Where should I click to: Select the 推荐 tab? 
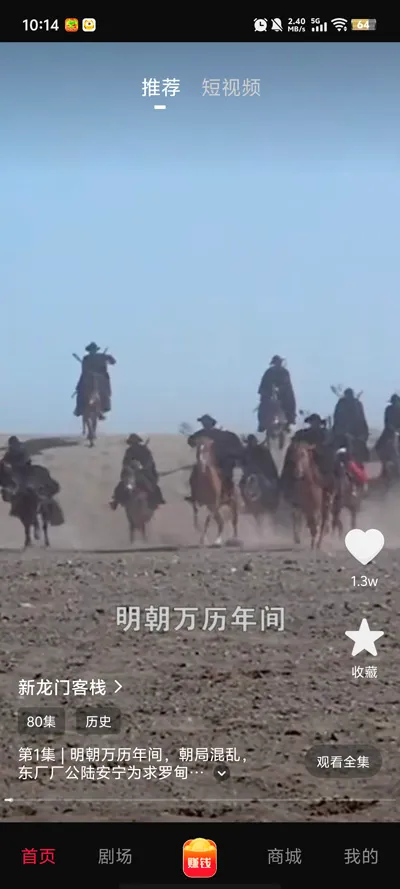[x=161, y=88]
